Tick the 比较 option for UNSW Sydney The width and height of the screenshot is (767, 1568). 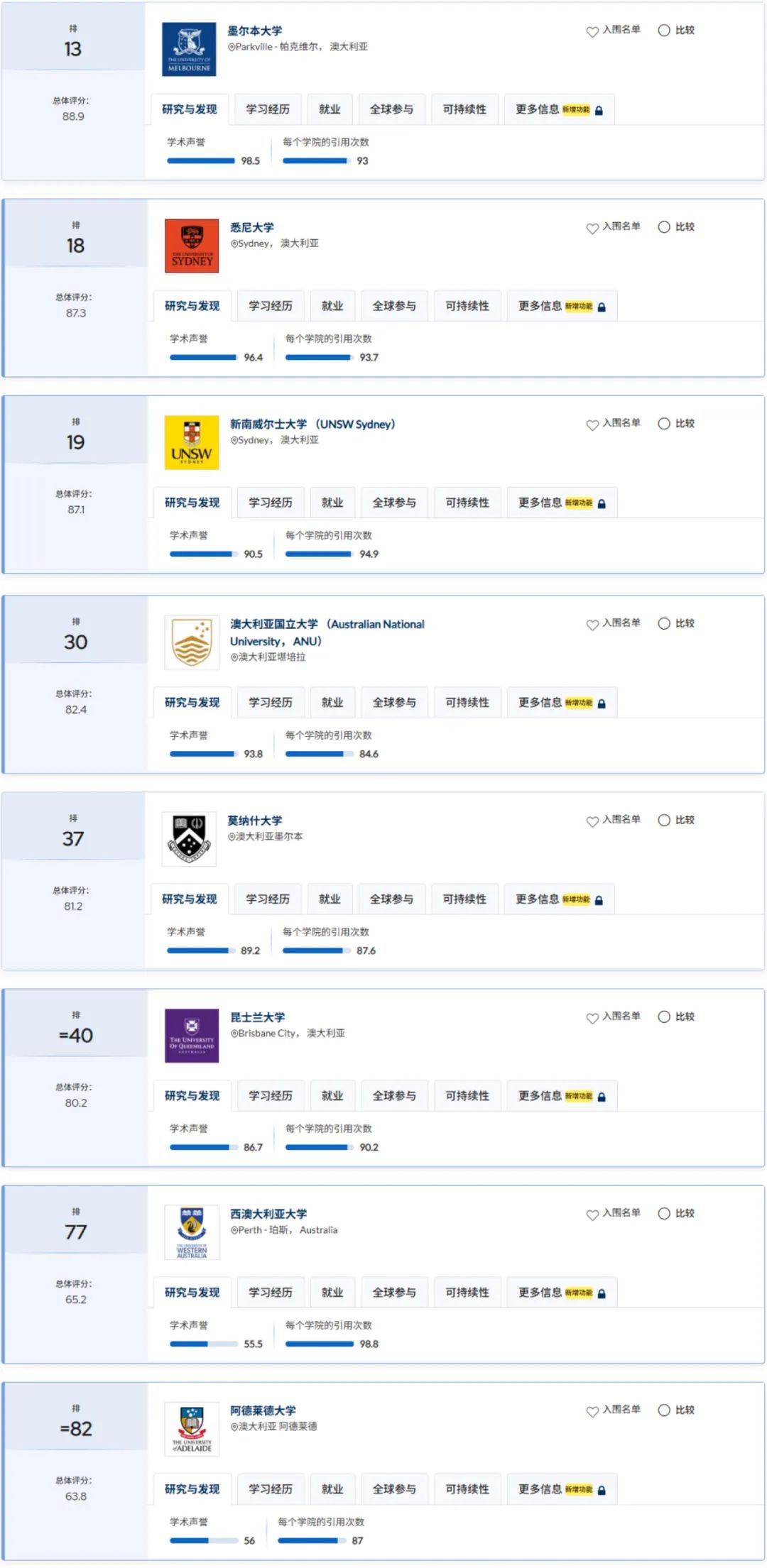676,424
